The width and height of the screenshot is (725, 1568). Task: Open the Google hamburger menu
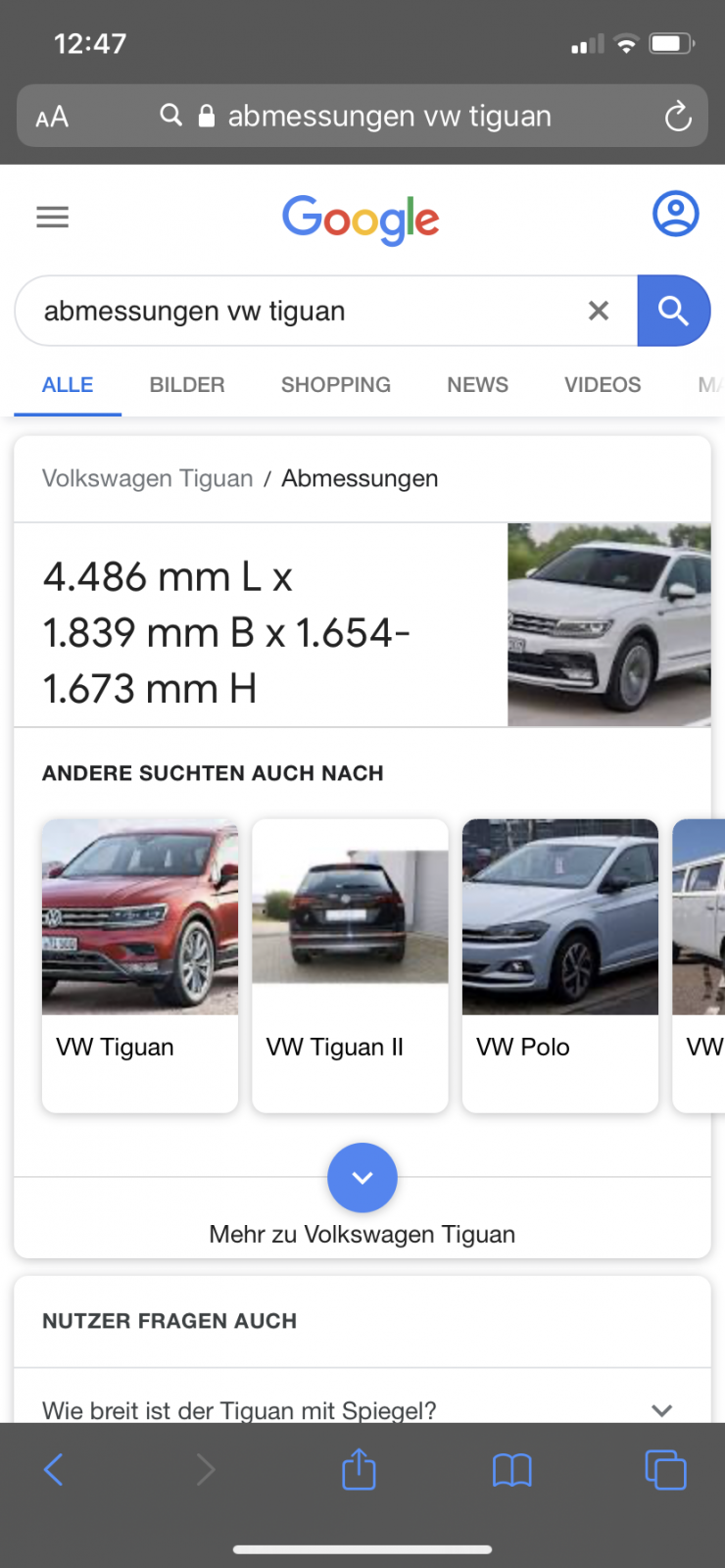pos(52,217)
